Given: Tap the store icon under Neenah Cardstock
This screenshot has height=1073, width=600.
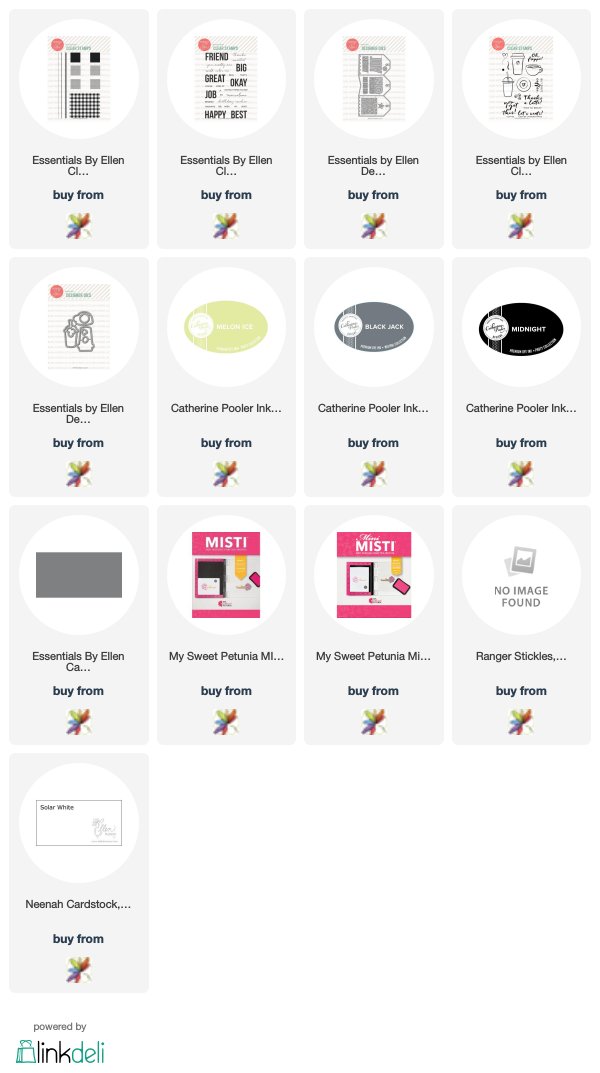Looking at the screenshot, I should [79, 970].
